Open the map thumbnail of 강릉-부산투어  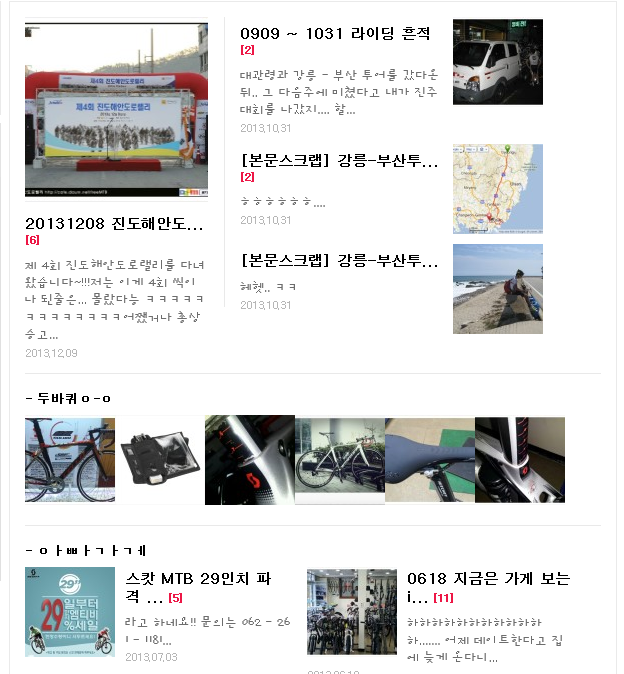(x=497, y=188)
